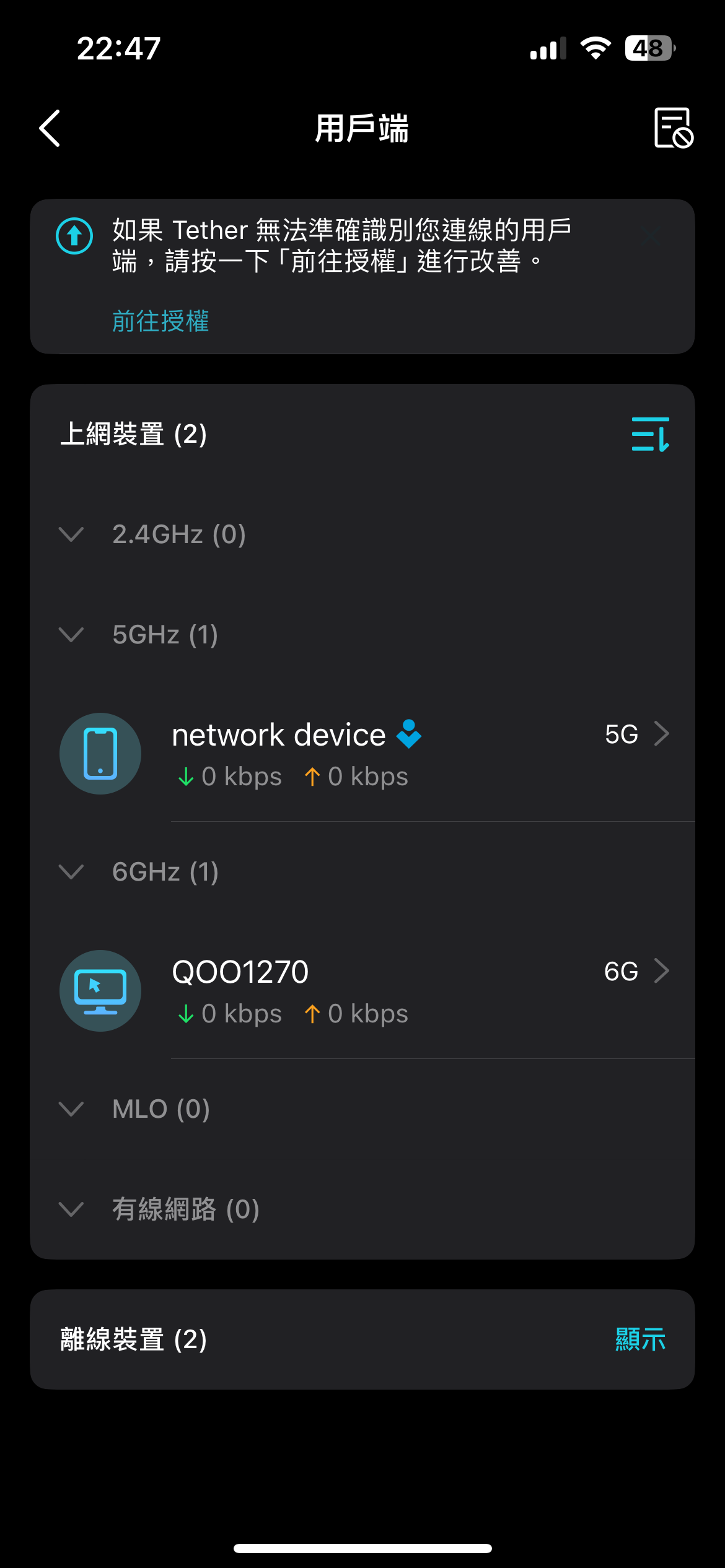Collapse the 5GHz (1) section
The height and width of the screenshot is (1568, 725).
pyautogui.click(x=362, y=635)
